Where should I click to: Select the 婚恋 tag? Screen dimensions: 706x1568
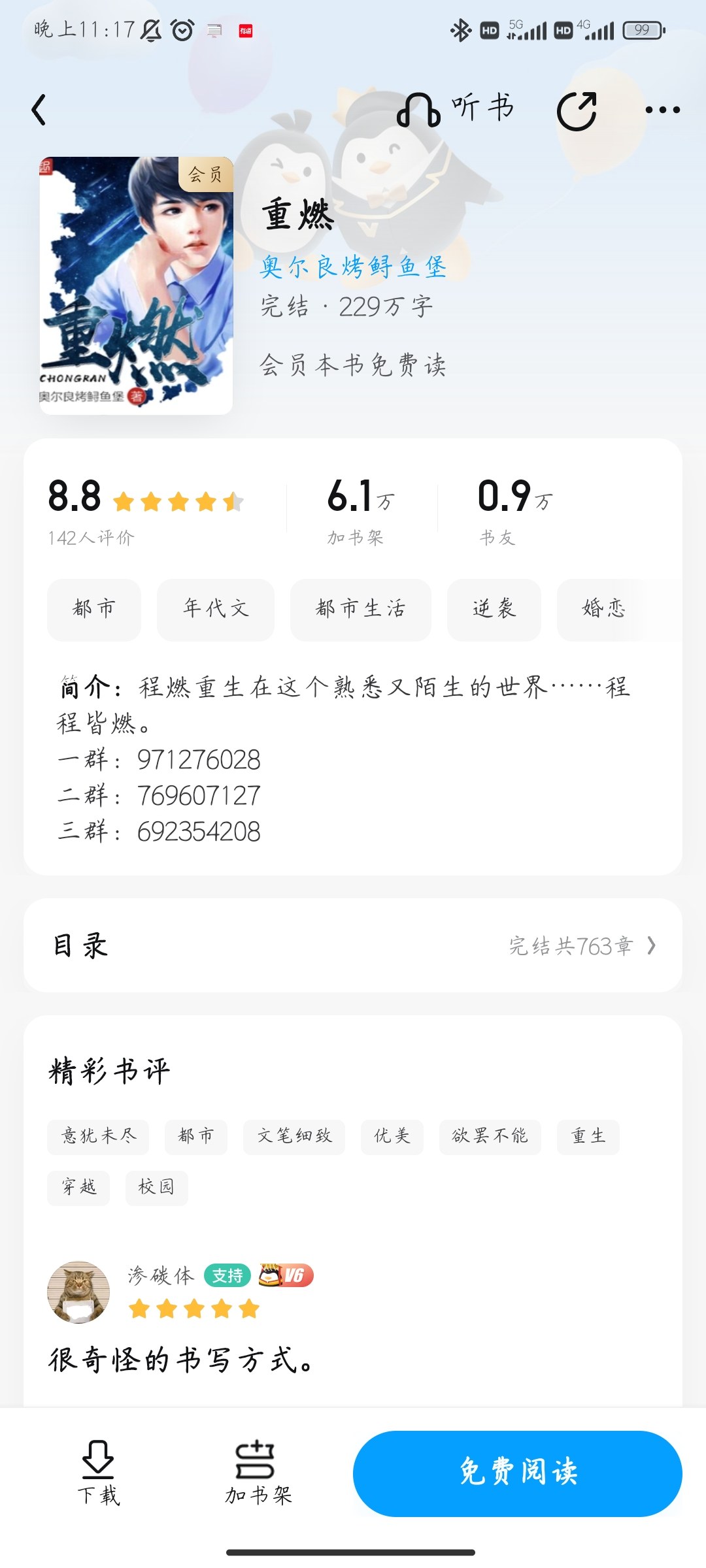(x=604, y=609)
